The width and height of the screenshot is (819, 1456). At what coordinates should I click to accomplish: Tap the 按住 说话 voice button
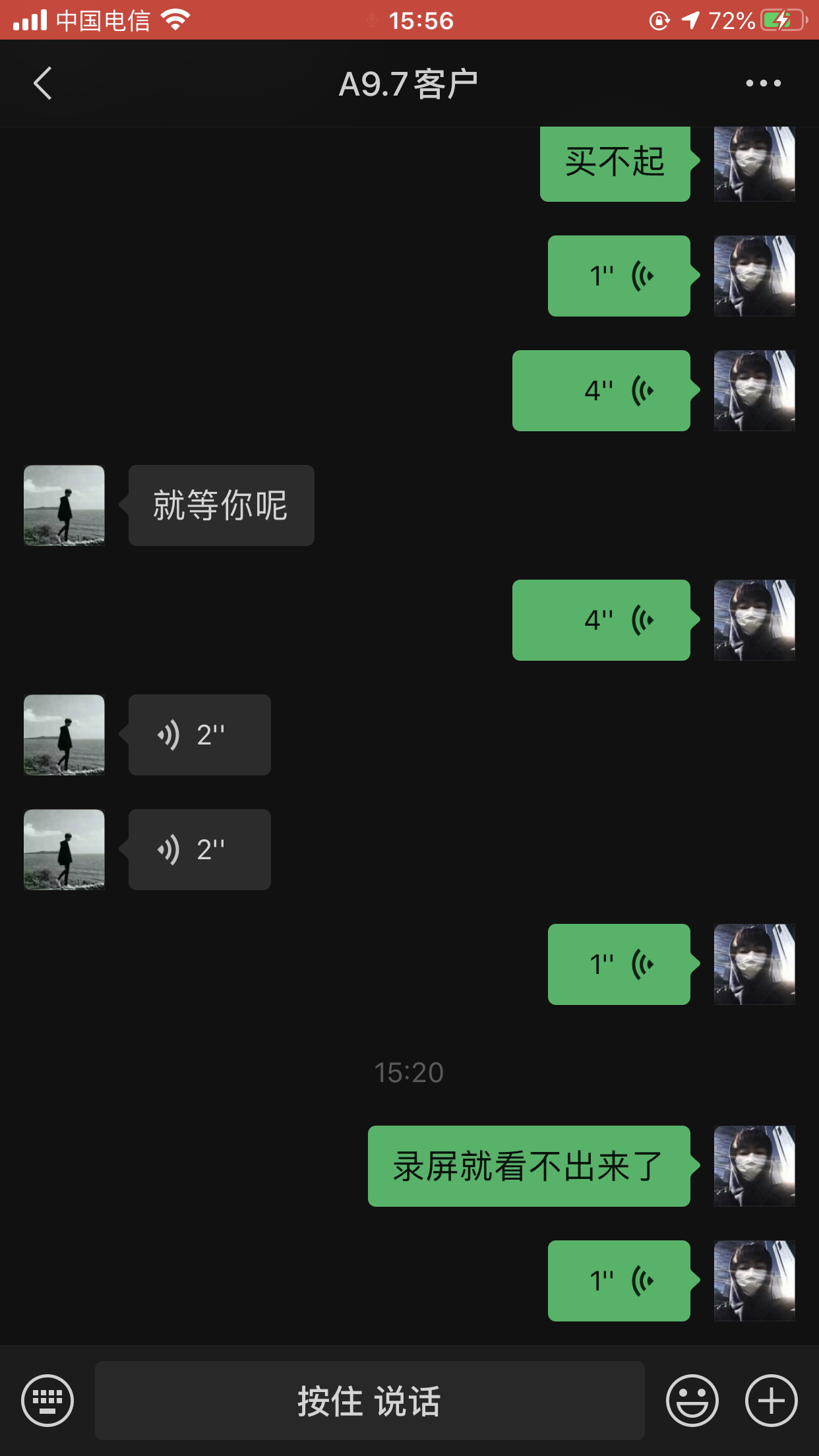point(369,1401)
